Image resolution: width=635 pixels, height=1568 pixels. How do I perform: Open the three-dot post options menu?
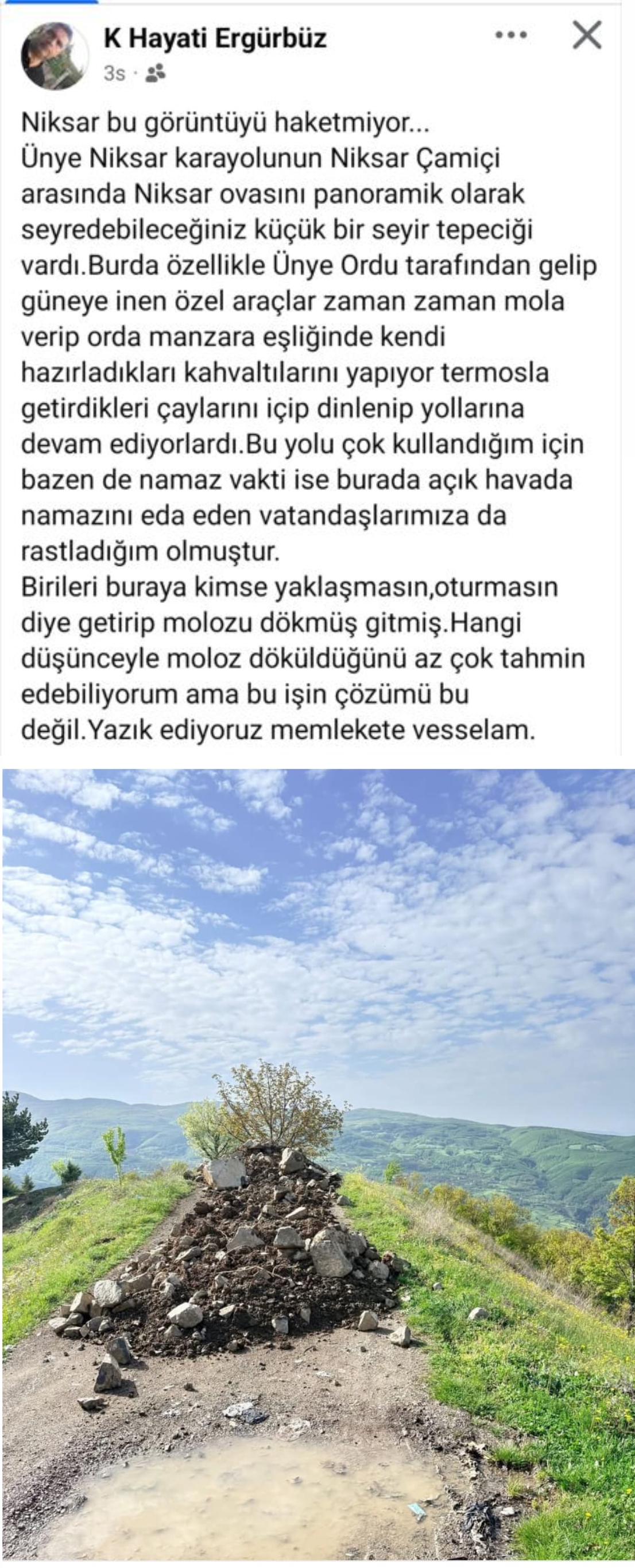click(x=510, y=36)
